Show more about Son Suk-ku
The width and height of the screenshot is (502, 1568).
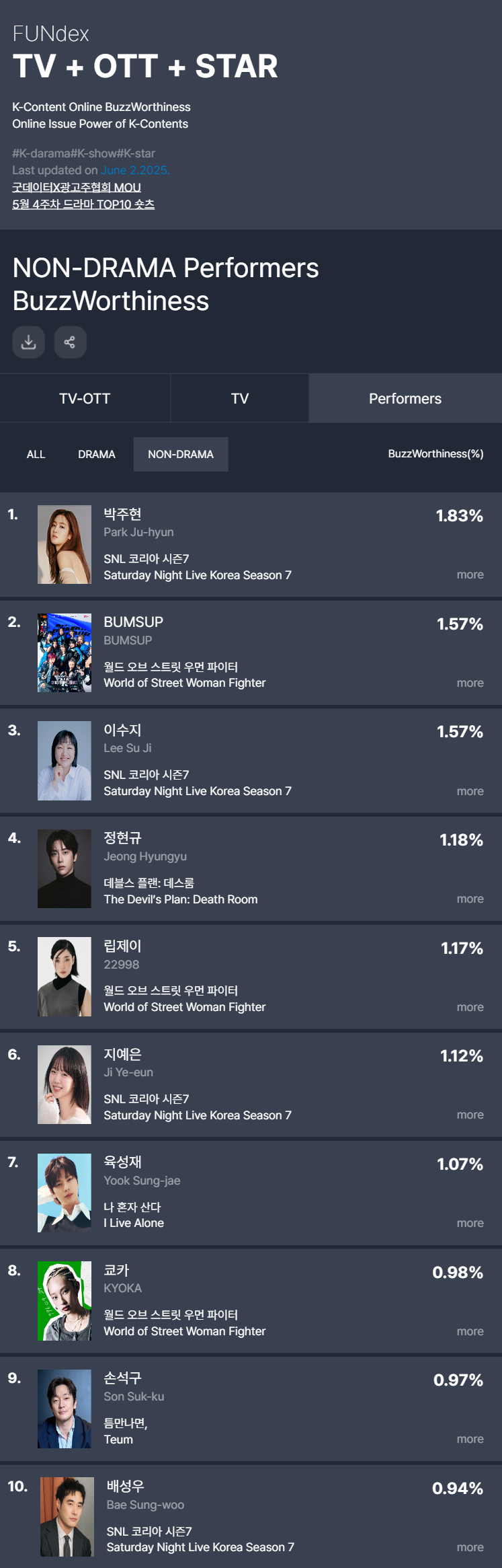pos(470,1439)
